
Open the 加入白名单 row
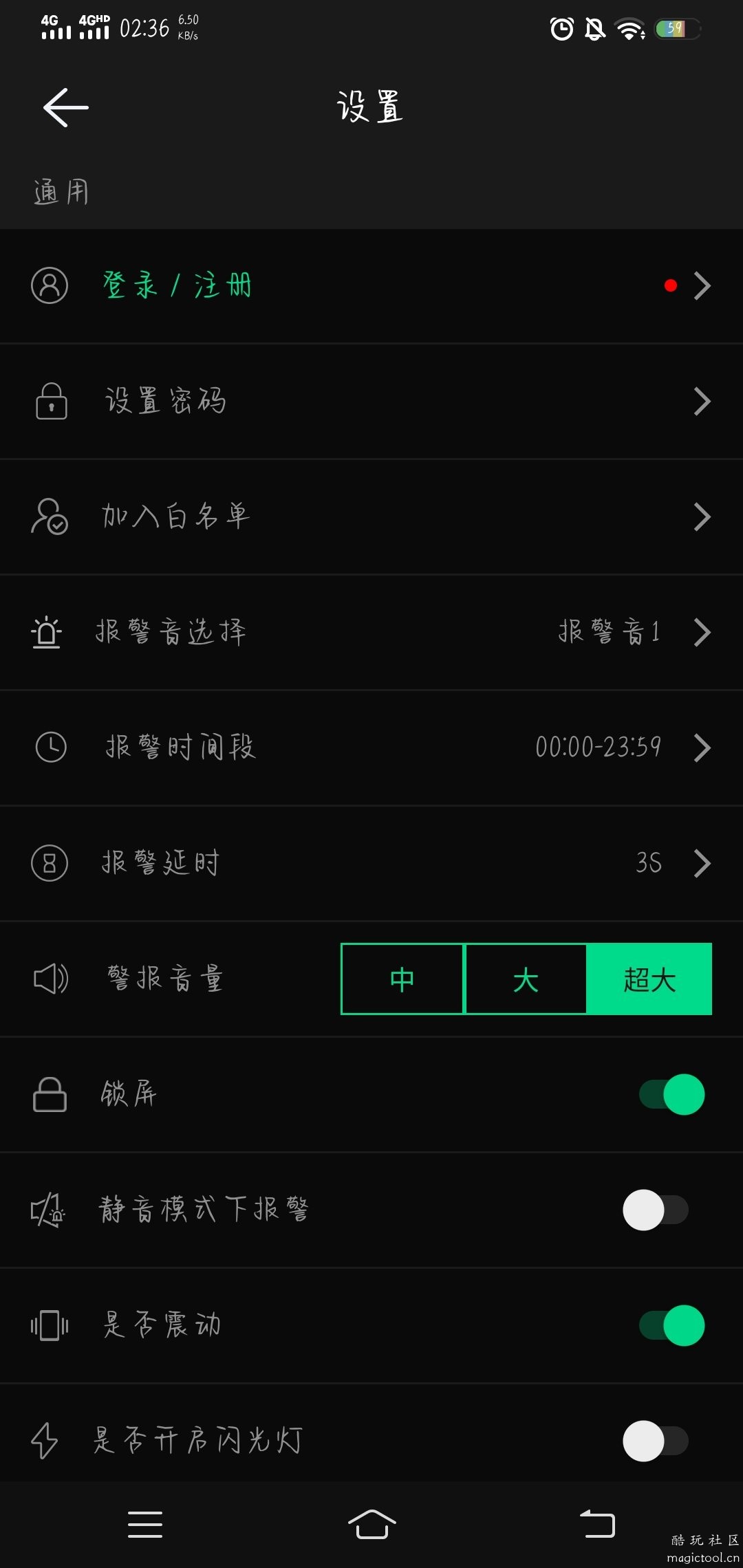pos(371,517)
